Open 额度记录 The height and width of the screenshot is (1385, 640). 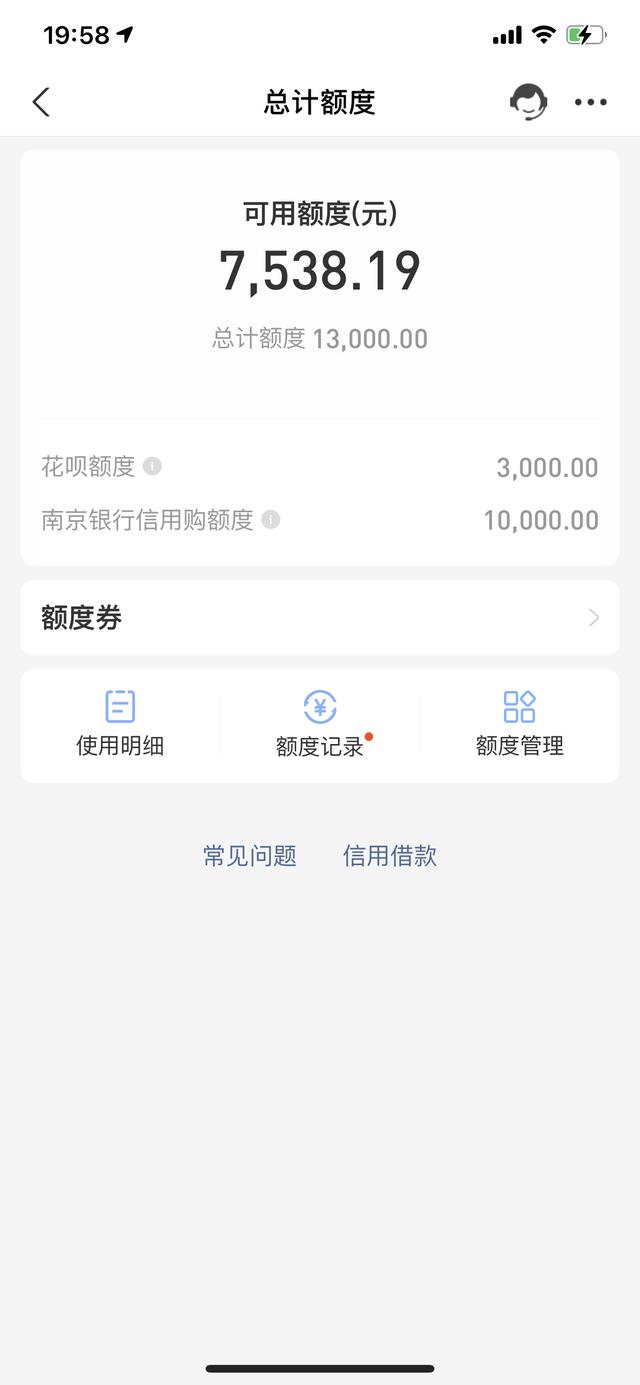[x=320, y=725]
